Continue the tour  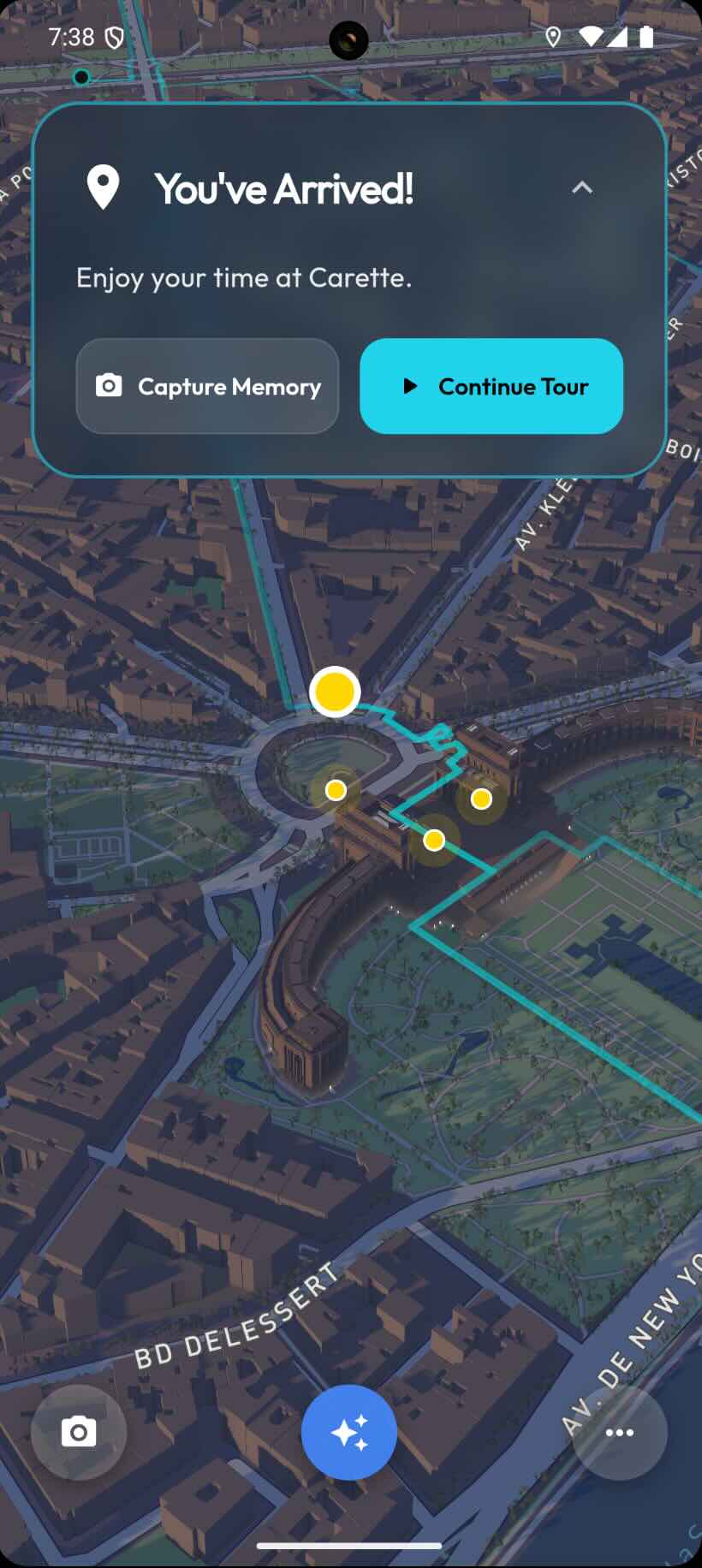pos(491,386)
